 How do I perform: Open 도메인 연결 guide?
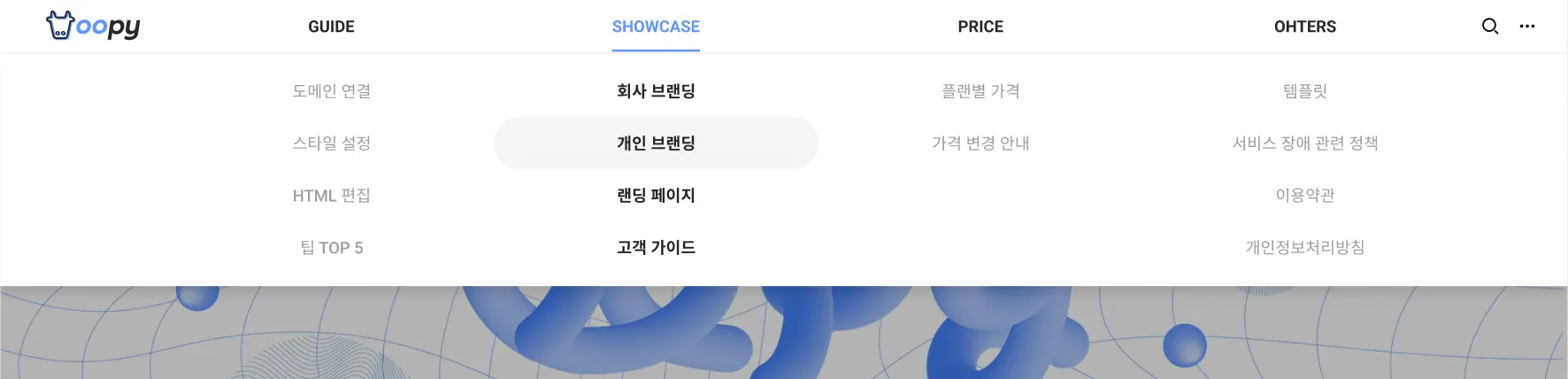(331, 91)
